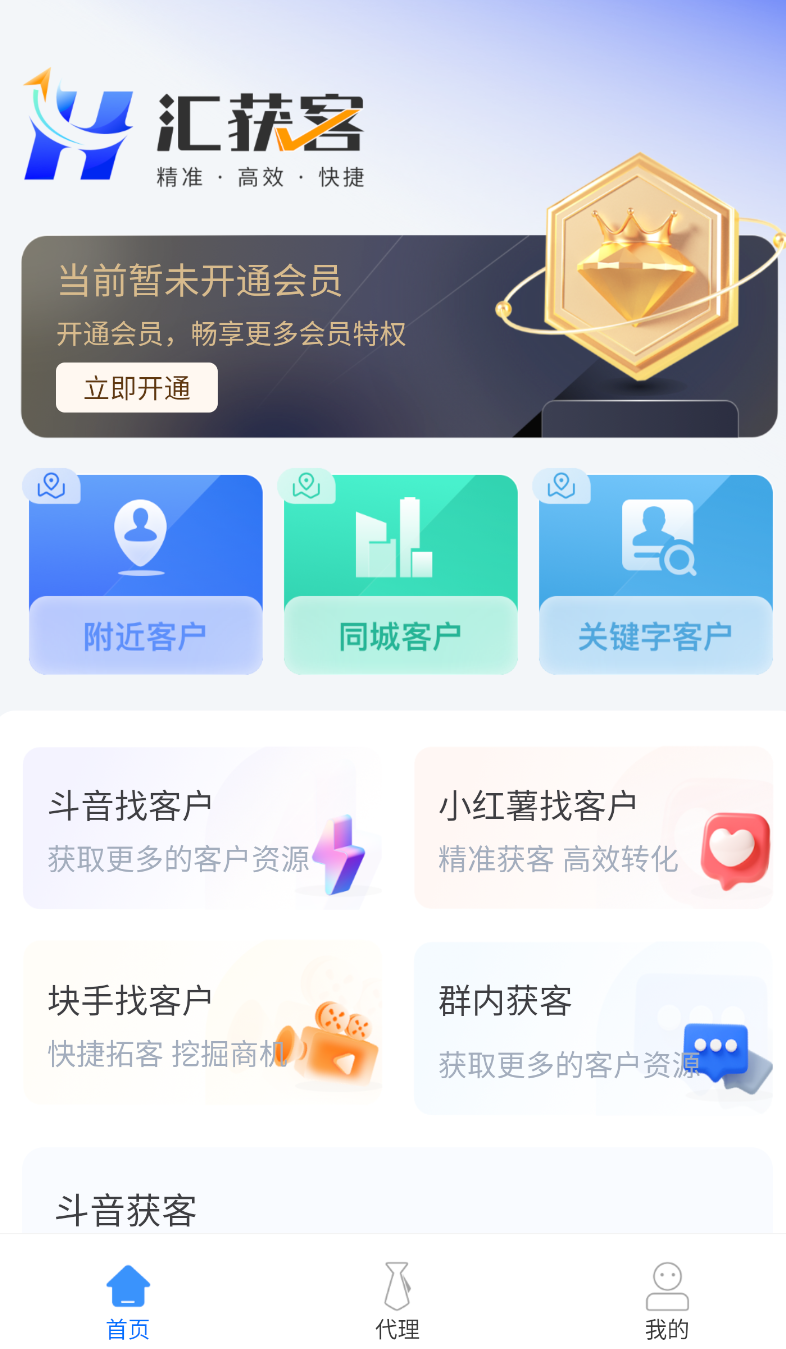Open 群内获客 card
This screenshot has height=1349, width=786.
593,1028
